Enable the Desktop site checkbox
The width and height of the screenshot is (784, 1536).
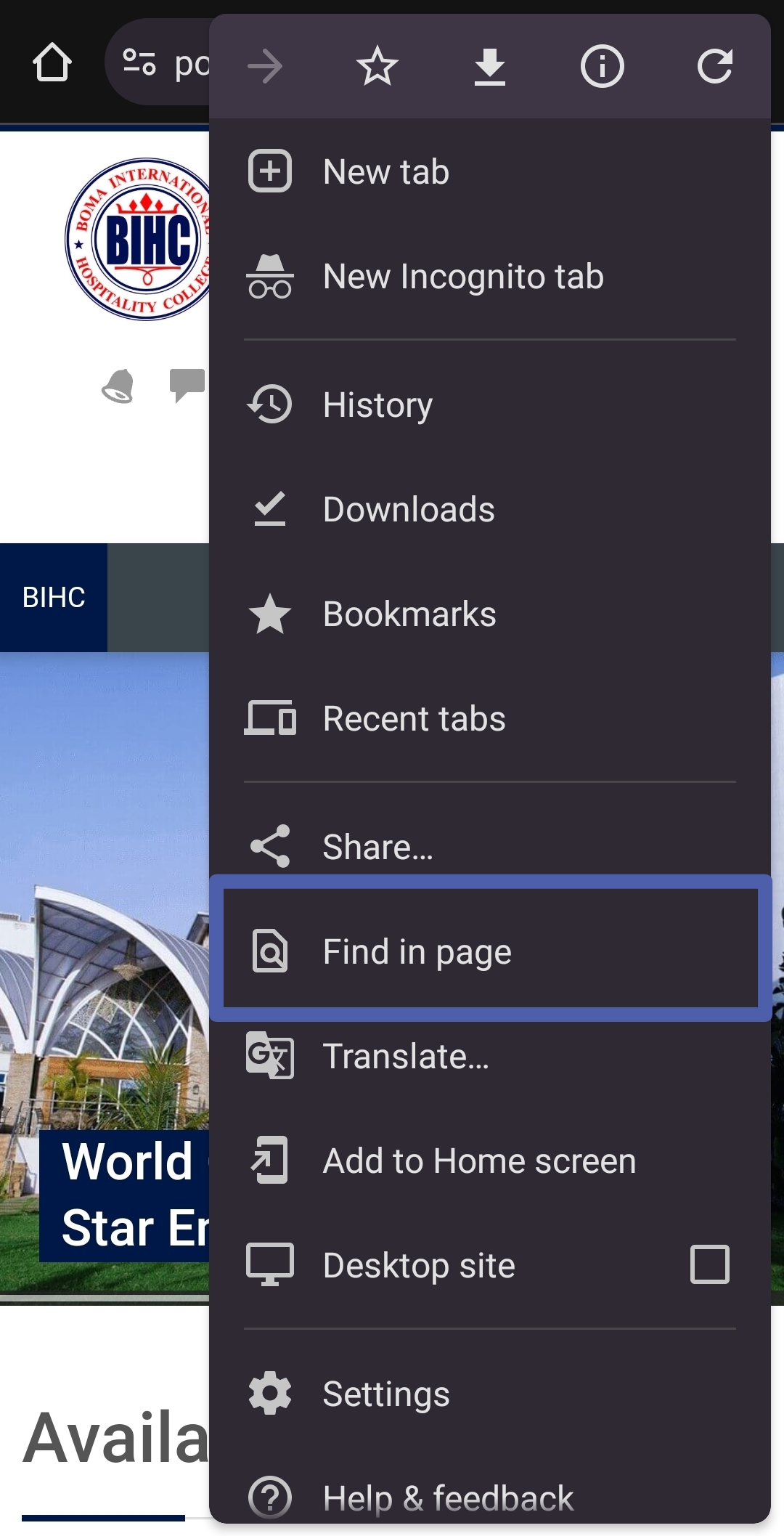709,1264
